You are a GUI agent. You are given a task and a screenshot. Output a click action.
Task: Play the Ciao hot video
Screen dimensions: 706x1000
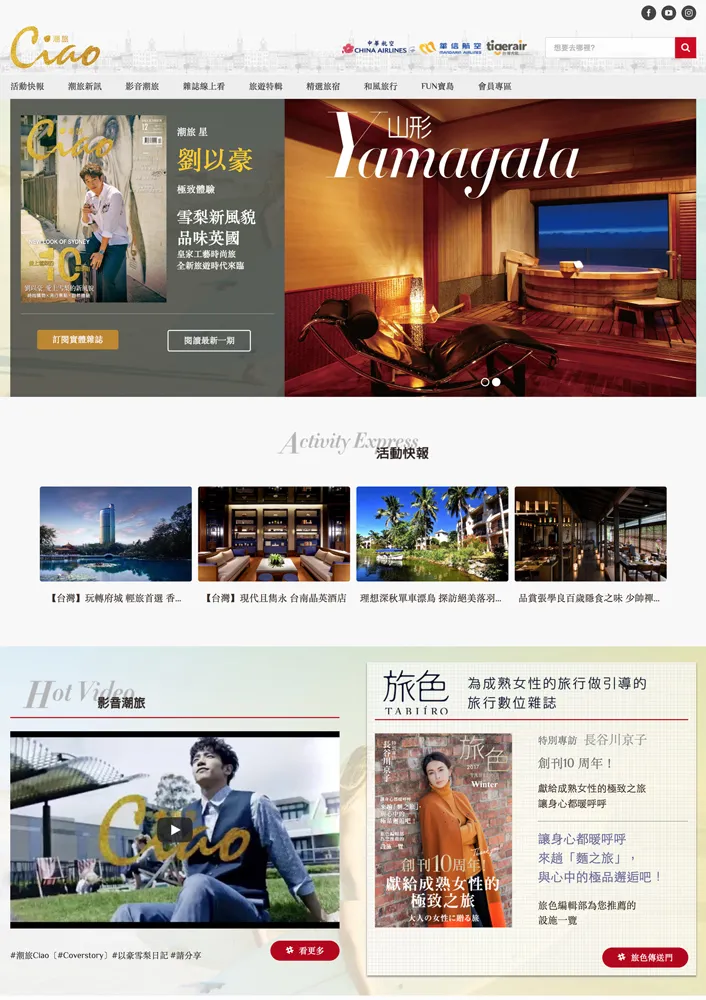(175, 829)
